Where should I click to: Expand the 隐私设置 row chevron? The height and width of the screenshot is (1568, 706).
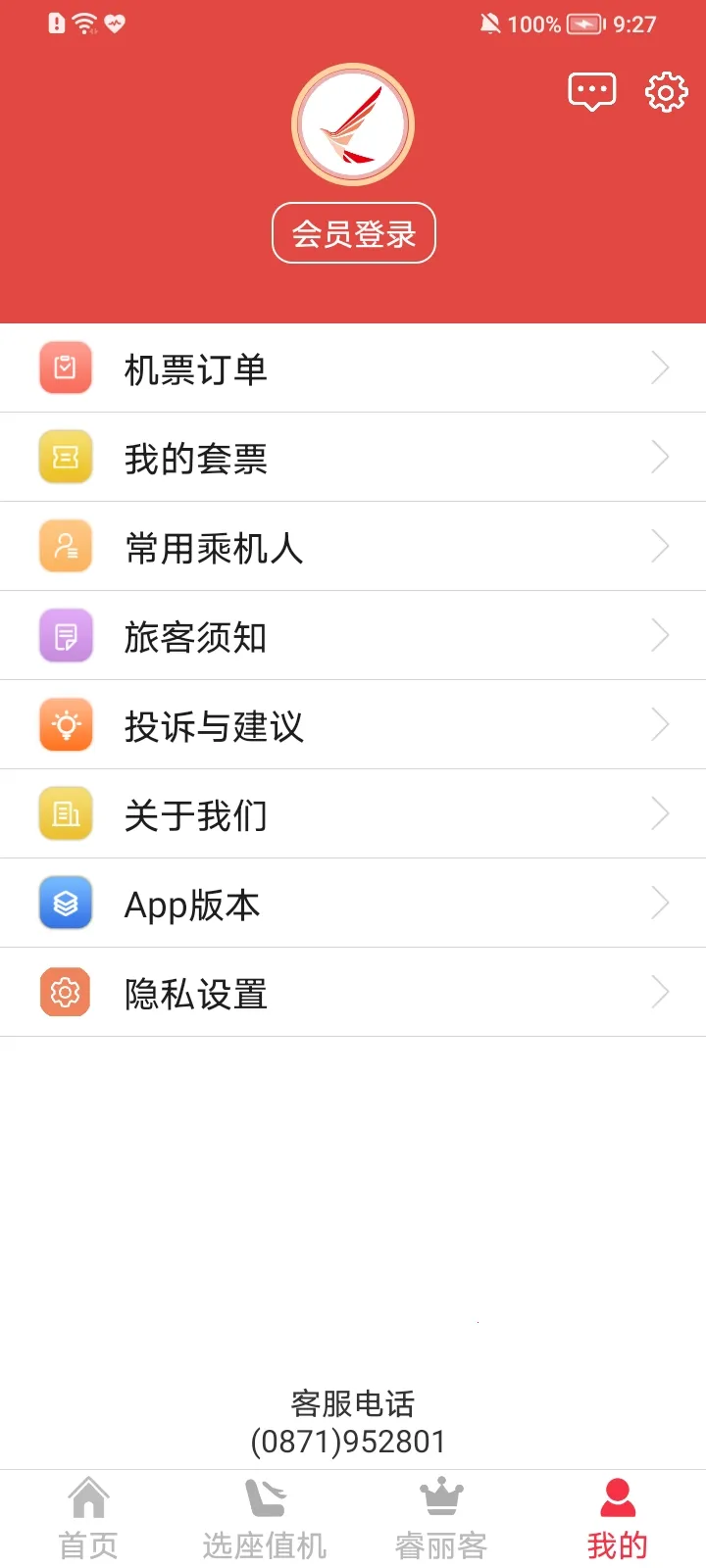pyautogui.click(x=660, y=992)
